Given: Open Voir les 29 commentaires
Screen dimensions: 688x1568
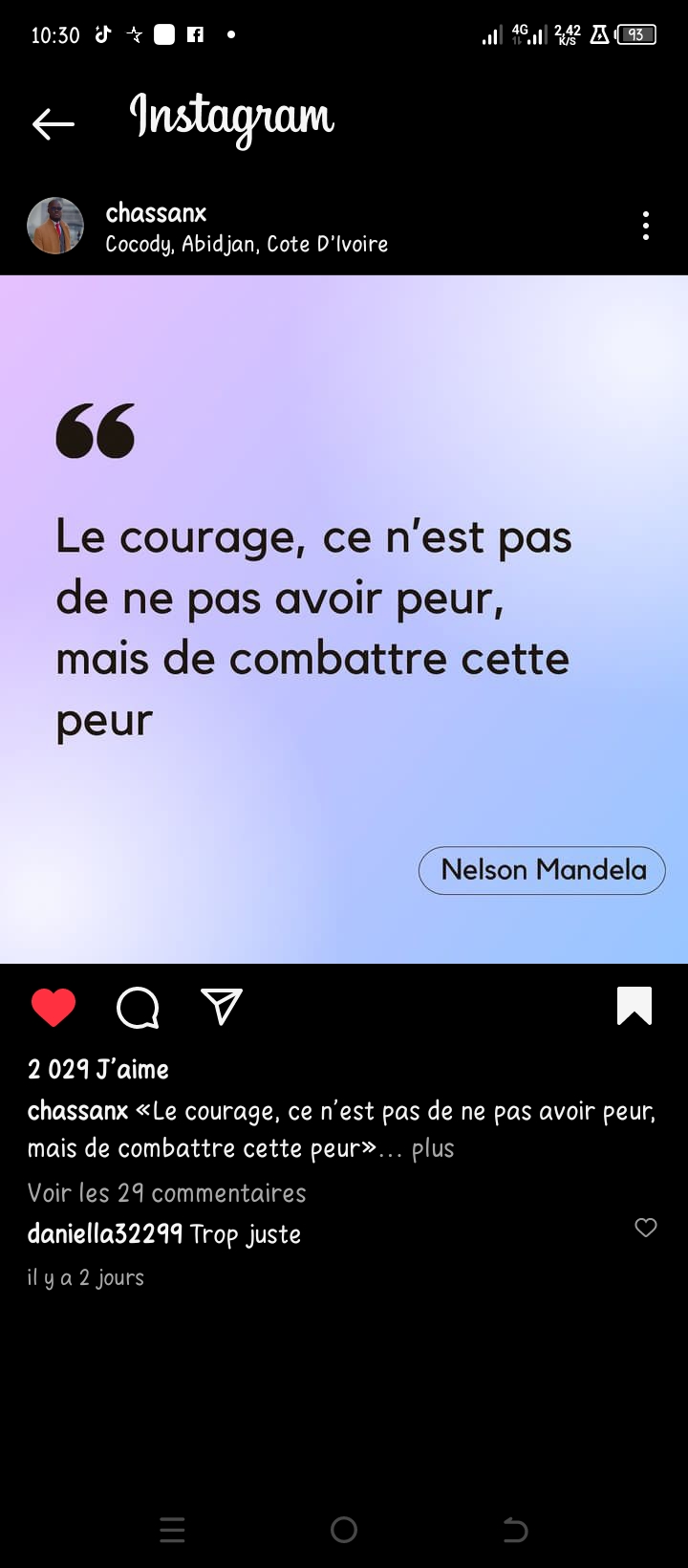Looking at the screenshot, I should pyautogui.click(x=167, y=1192).
